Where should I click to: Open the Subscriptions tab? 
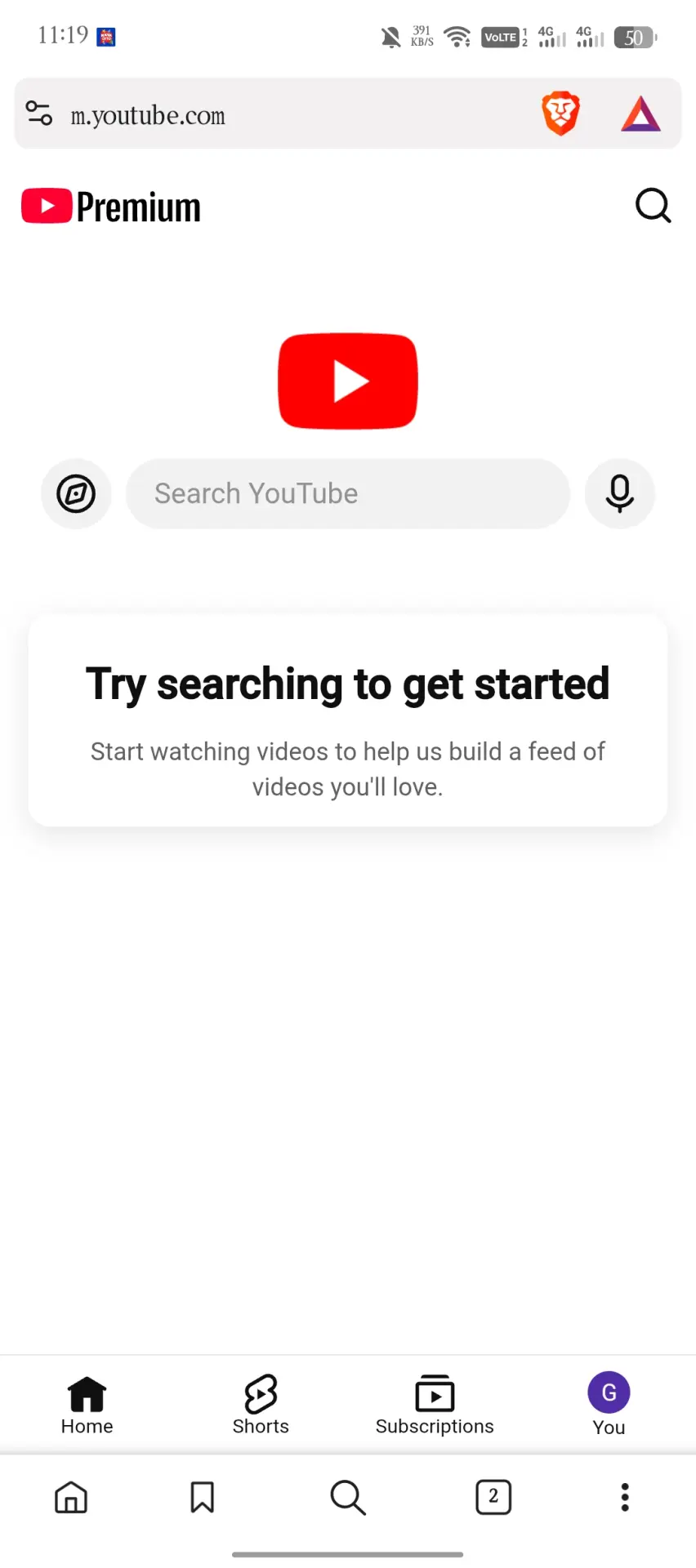point(435,1405)
